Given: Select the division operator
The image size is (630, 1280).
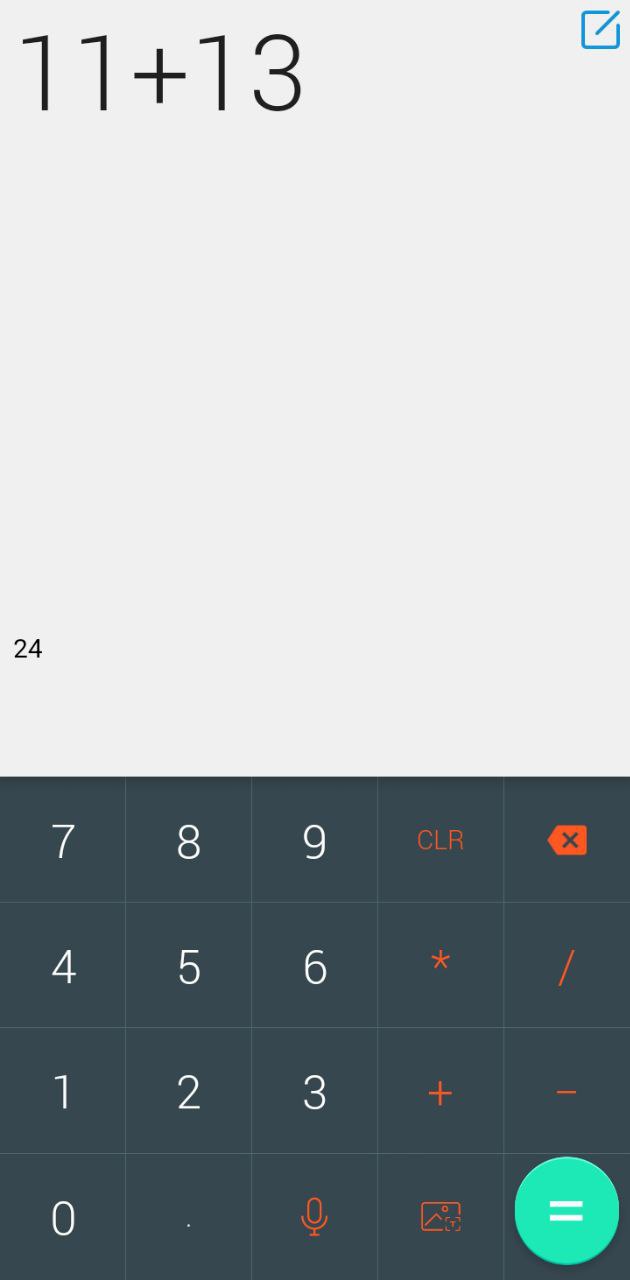Looking at the screenshot, I should click(x=567, y=967).
